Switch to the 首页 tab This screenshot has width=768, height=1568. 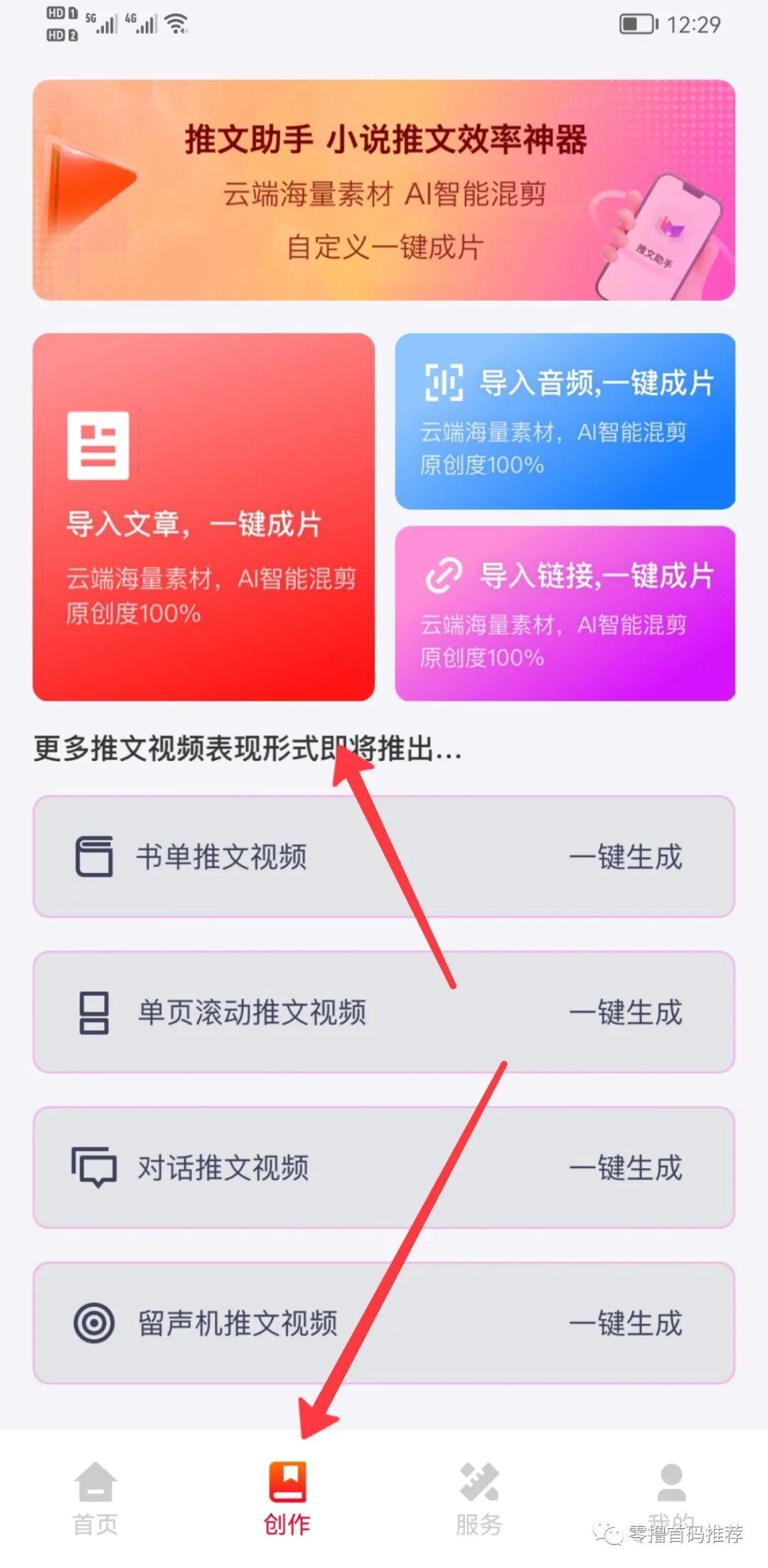[x=96, y=1498]
